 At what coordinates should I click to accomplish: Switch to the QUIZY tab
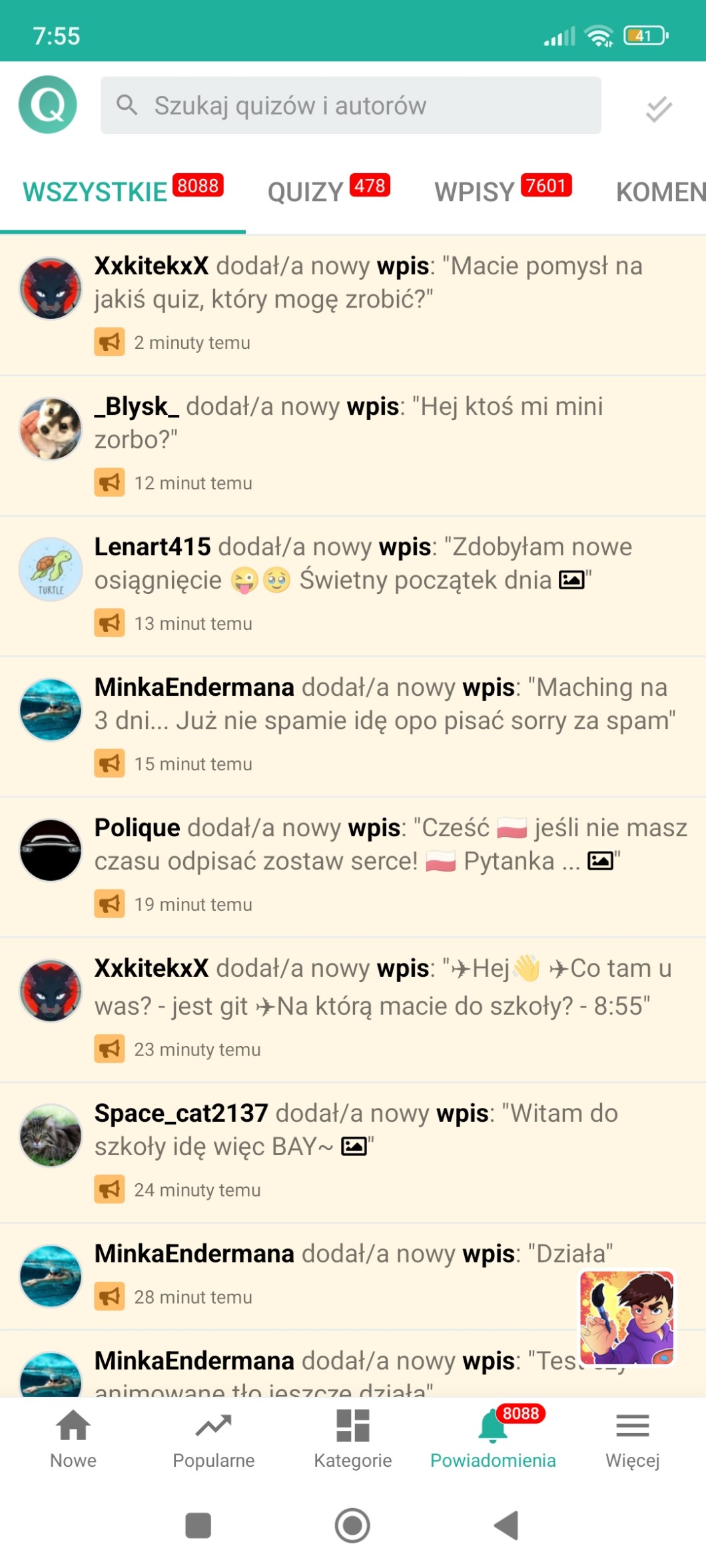[x=328, y=192]
